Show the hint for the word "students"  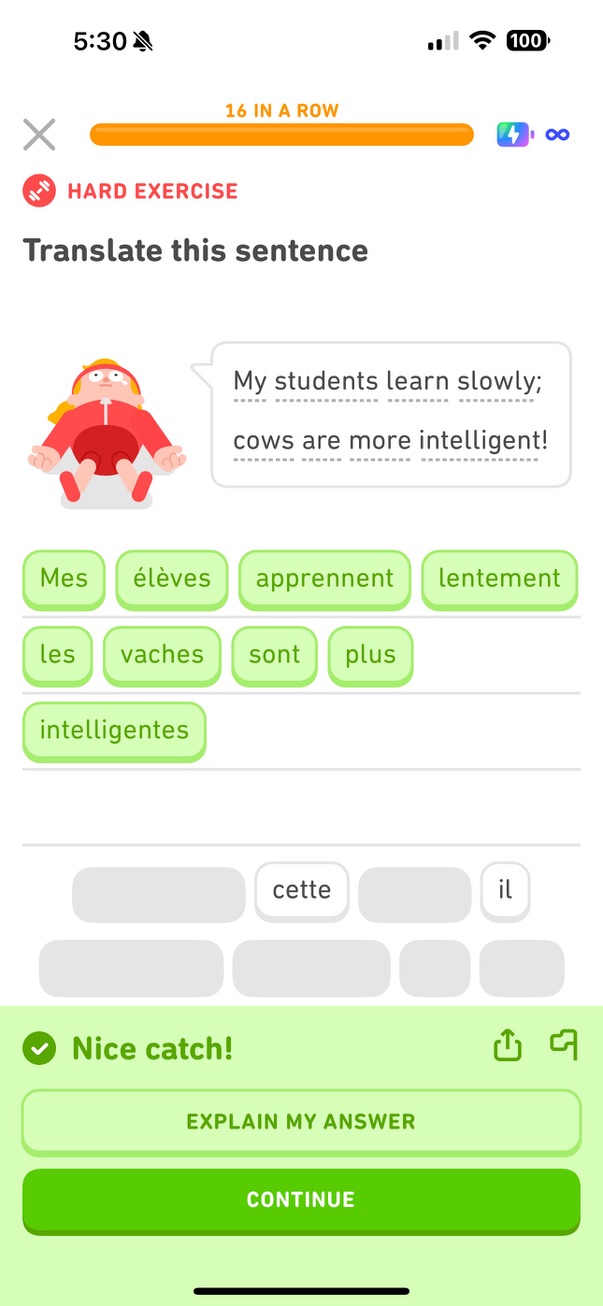(x=326, y=381)
